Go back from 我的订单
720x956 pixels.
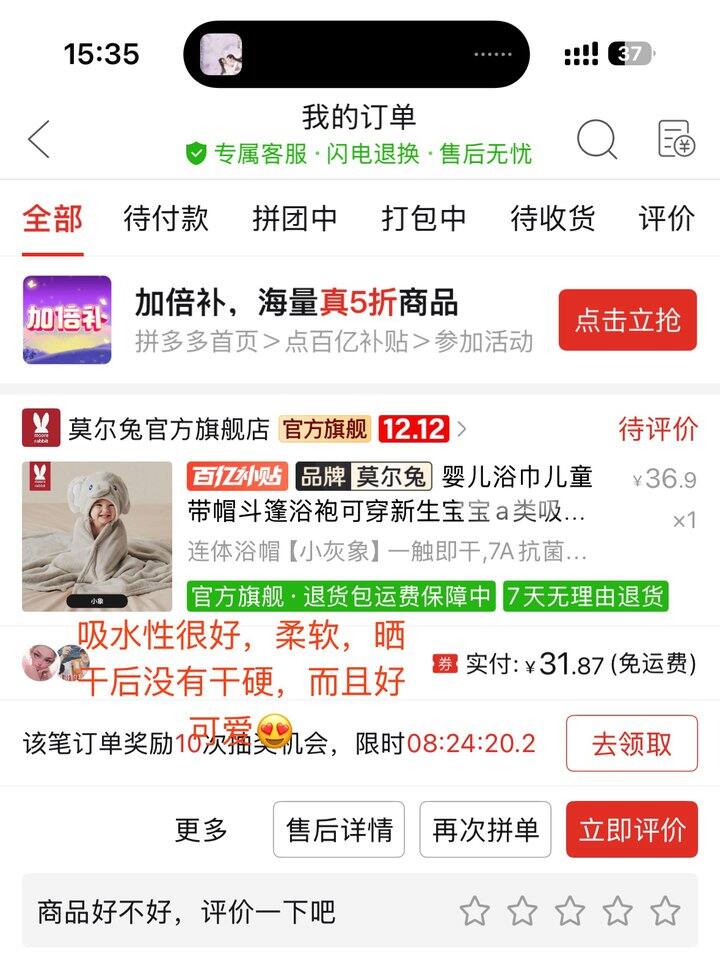pos(39,139)
